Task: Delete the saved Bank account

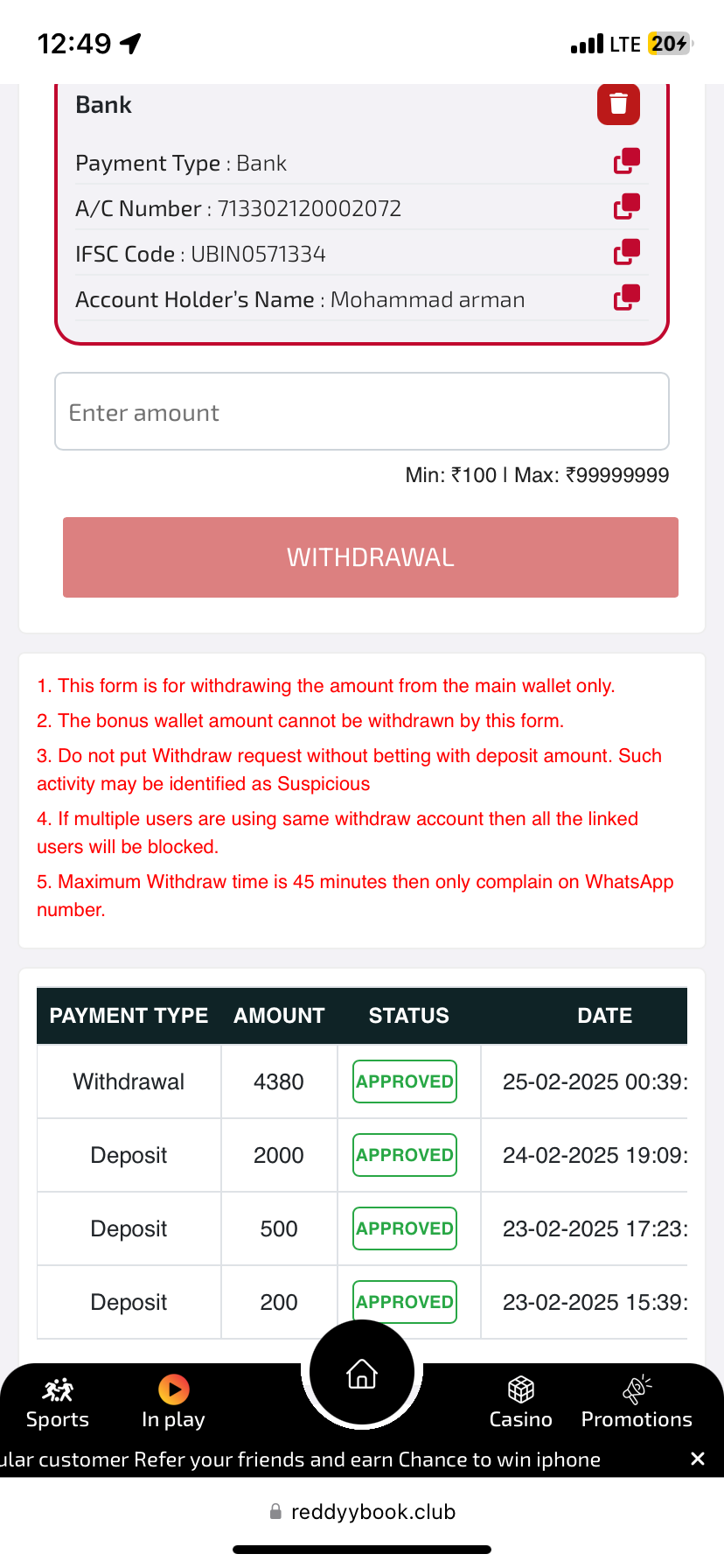Action: click(x=618, y=104)
